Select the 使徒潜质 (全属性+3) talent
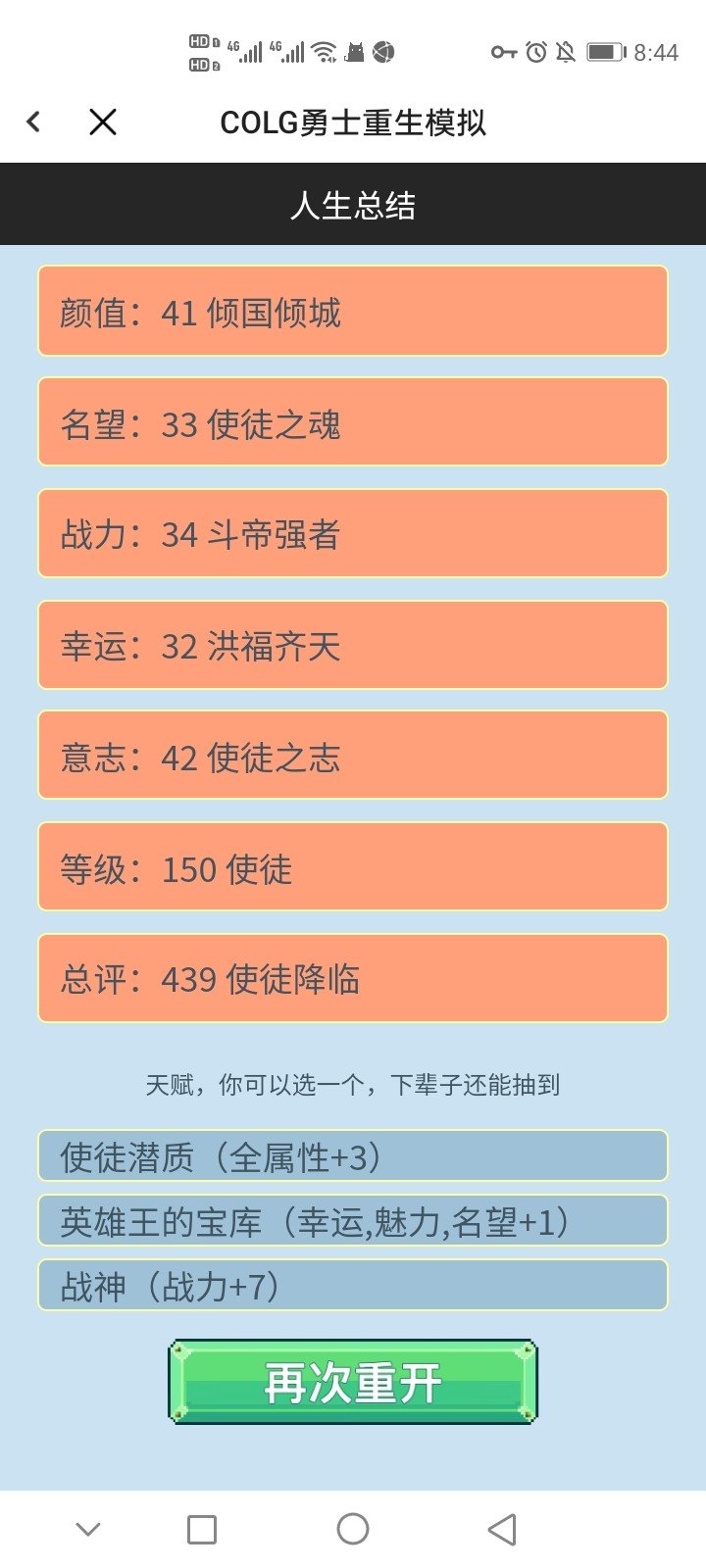This screenshot has width=706, height=1568. (x=353, y=1156)
